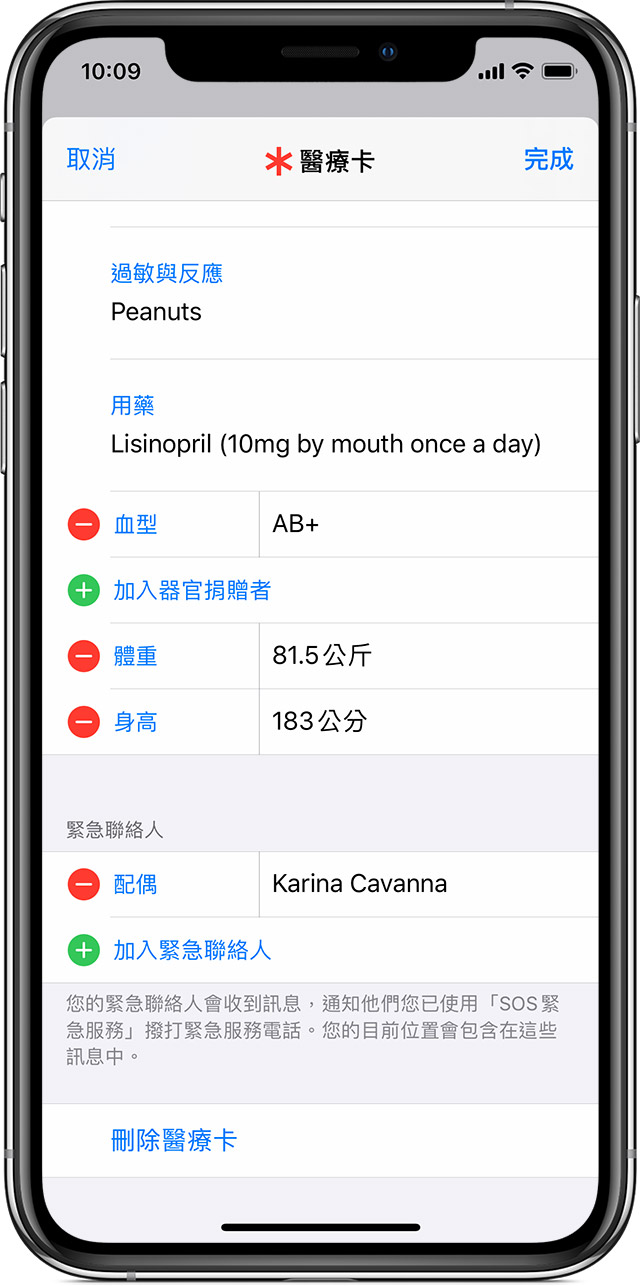
Task: Tap 取消 to cancel editing
Action: [x=91, y=160]
